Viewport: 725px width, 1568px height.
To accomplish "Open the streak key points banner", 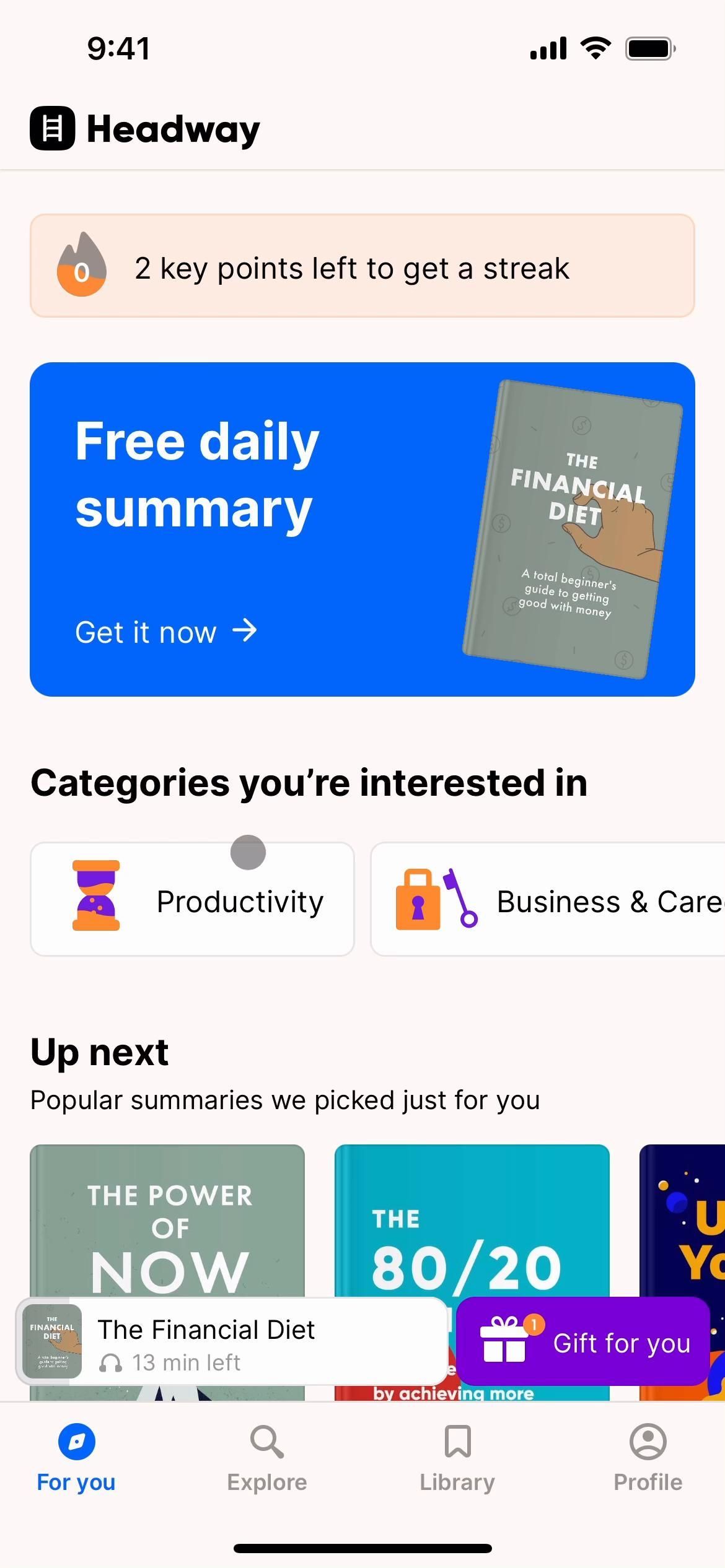I will (362, 266).
